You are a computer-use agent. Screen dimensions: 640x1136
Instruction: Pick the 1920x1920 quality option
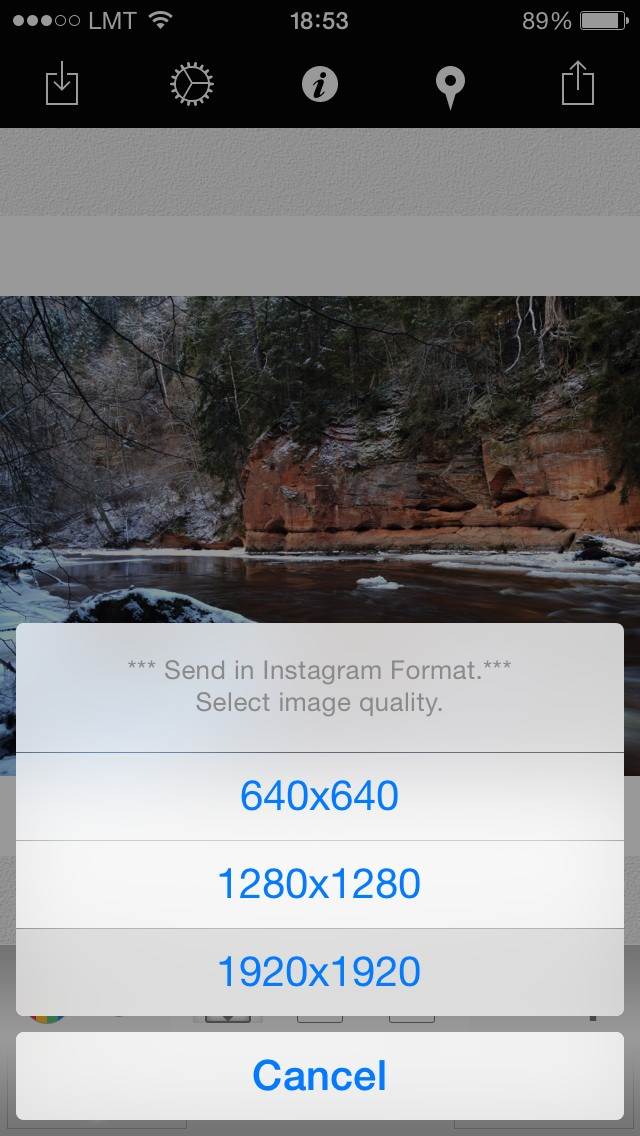click(320, 972)
